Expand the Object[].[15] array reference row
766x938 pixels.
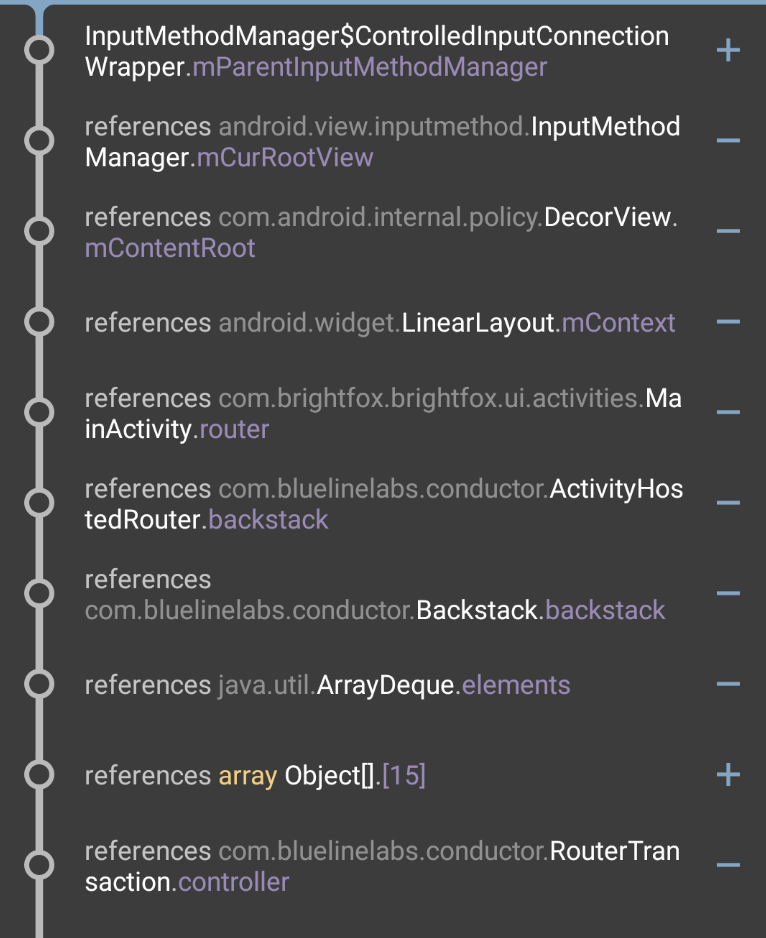[729, 775]
